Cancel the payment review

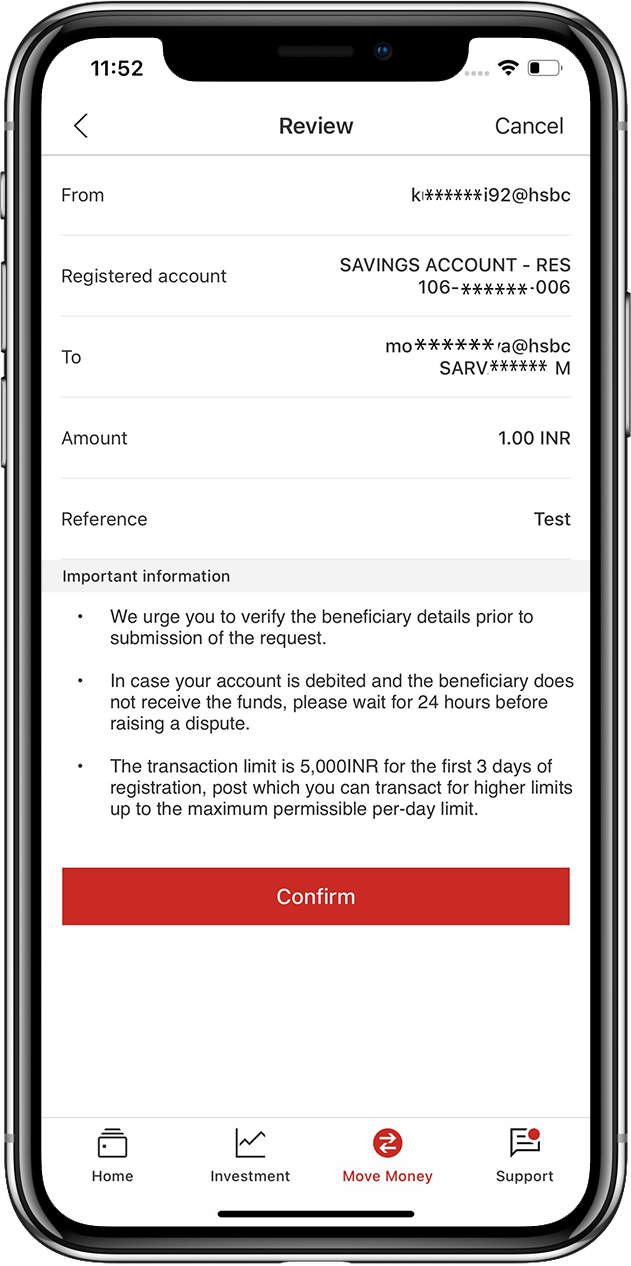coord(529,126)
